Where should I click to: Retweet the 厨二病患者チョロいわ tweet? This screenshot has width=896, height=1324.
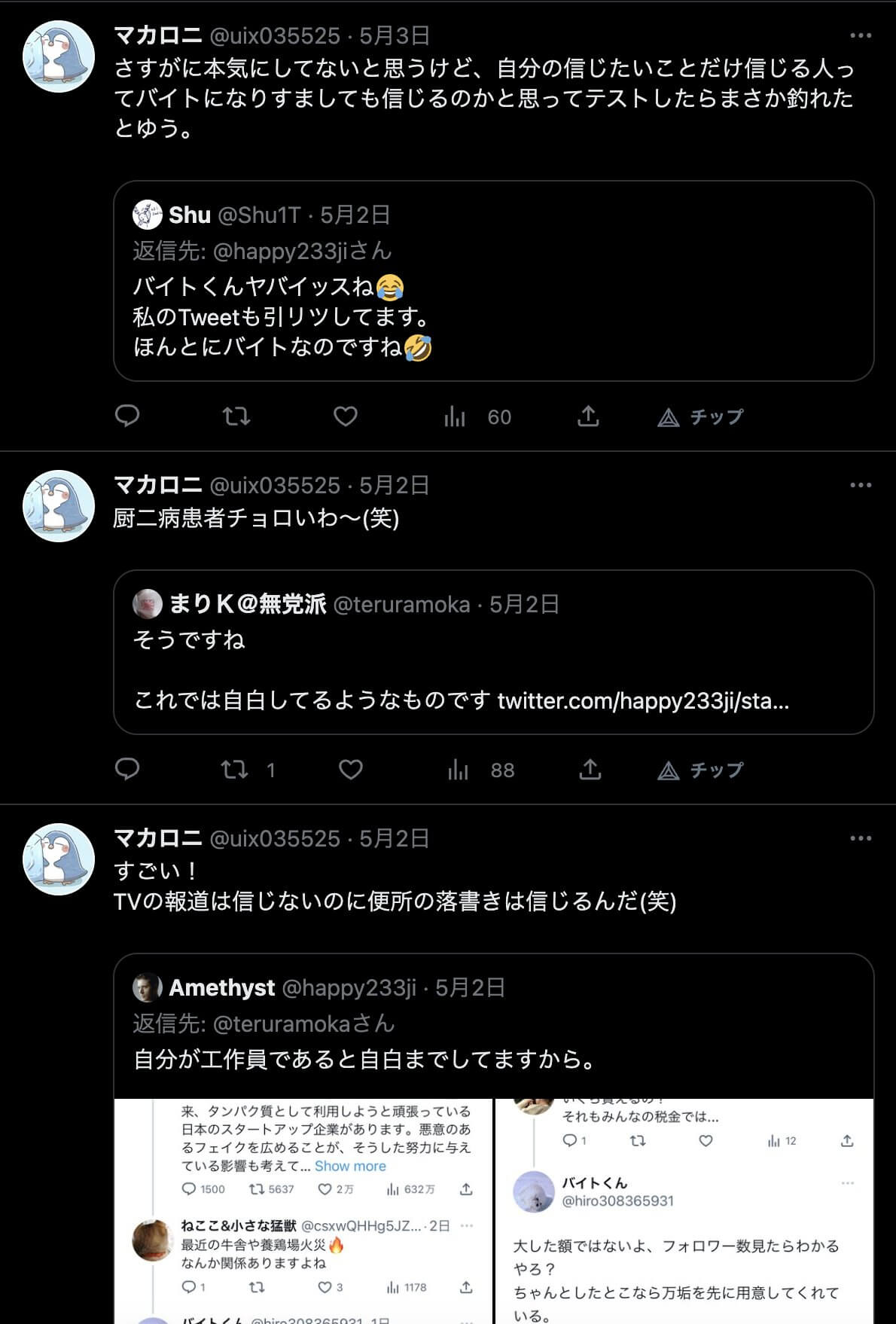tap(235, 769)
